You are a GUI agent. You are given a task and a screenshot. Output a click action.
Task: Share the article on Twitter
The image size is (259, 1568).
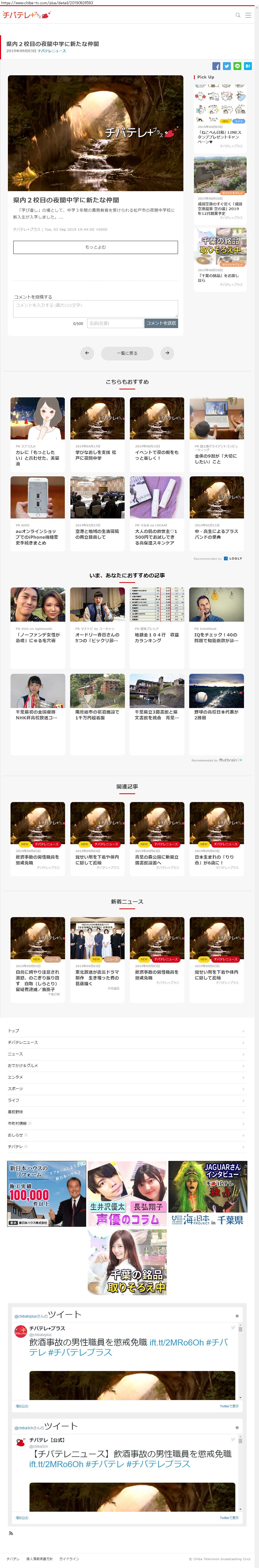(x=227, y=66)
